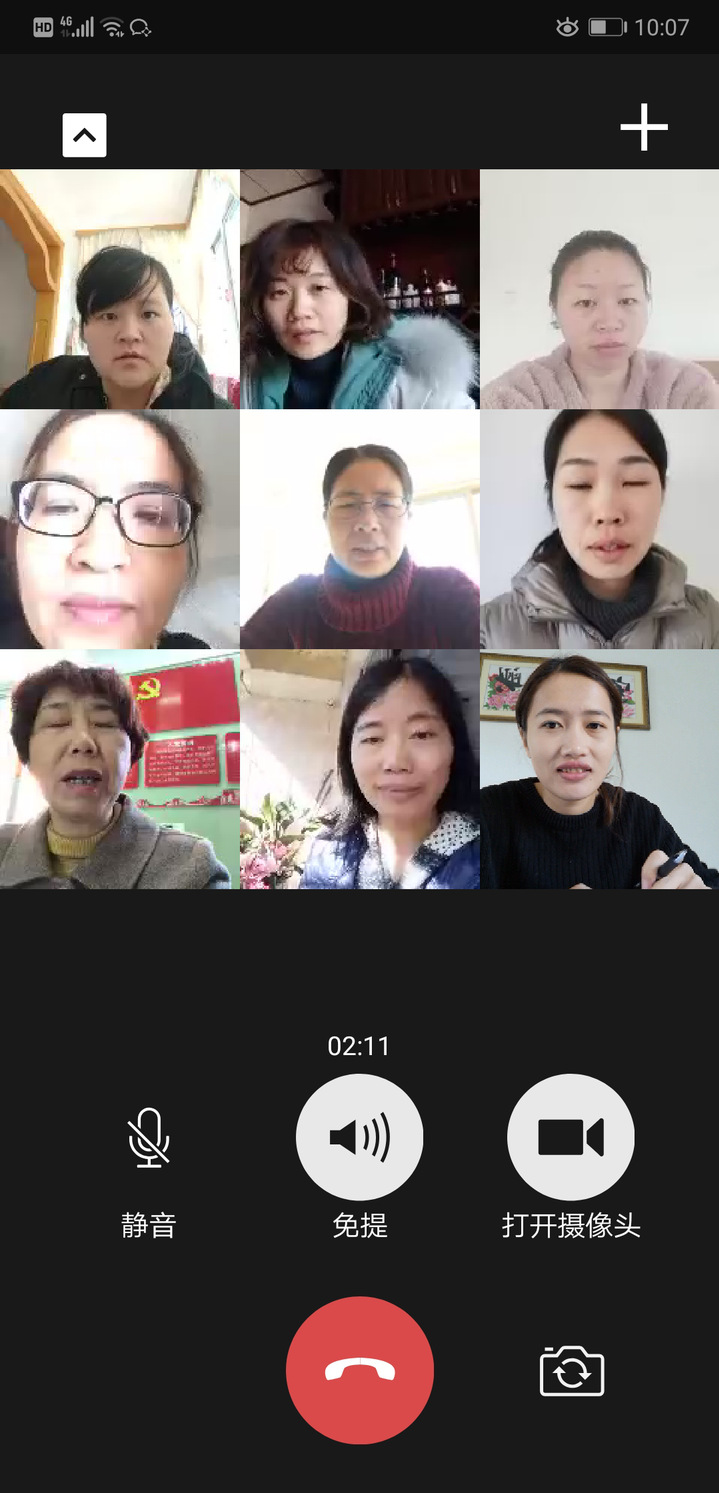Image resolution: width=719 pixels, height=1493 pixels.
Task: Turn on the camera (打开摄像头)
Action: [570, 1138]
